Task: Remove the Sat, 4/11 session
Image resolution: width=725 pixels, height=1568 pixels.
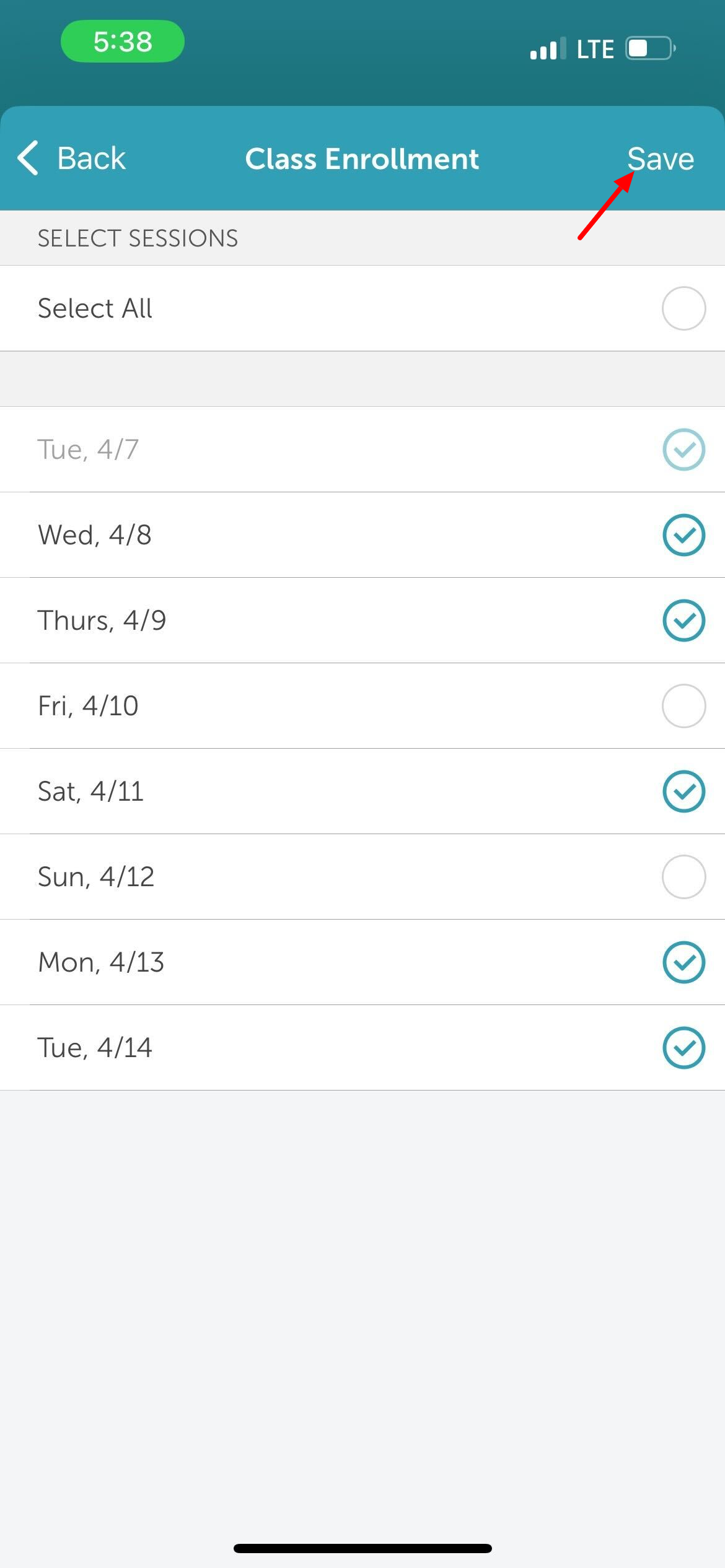Action: tap(683, 791)
